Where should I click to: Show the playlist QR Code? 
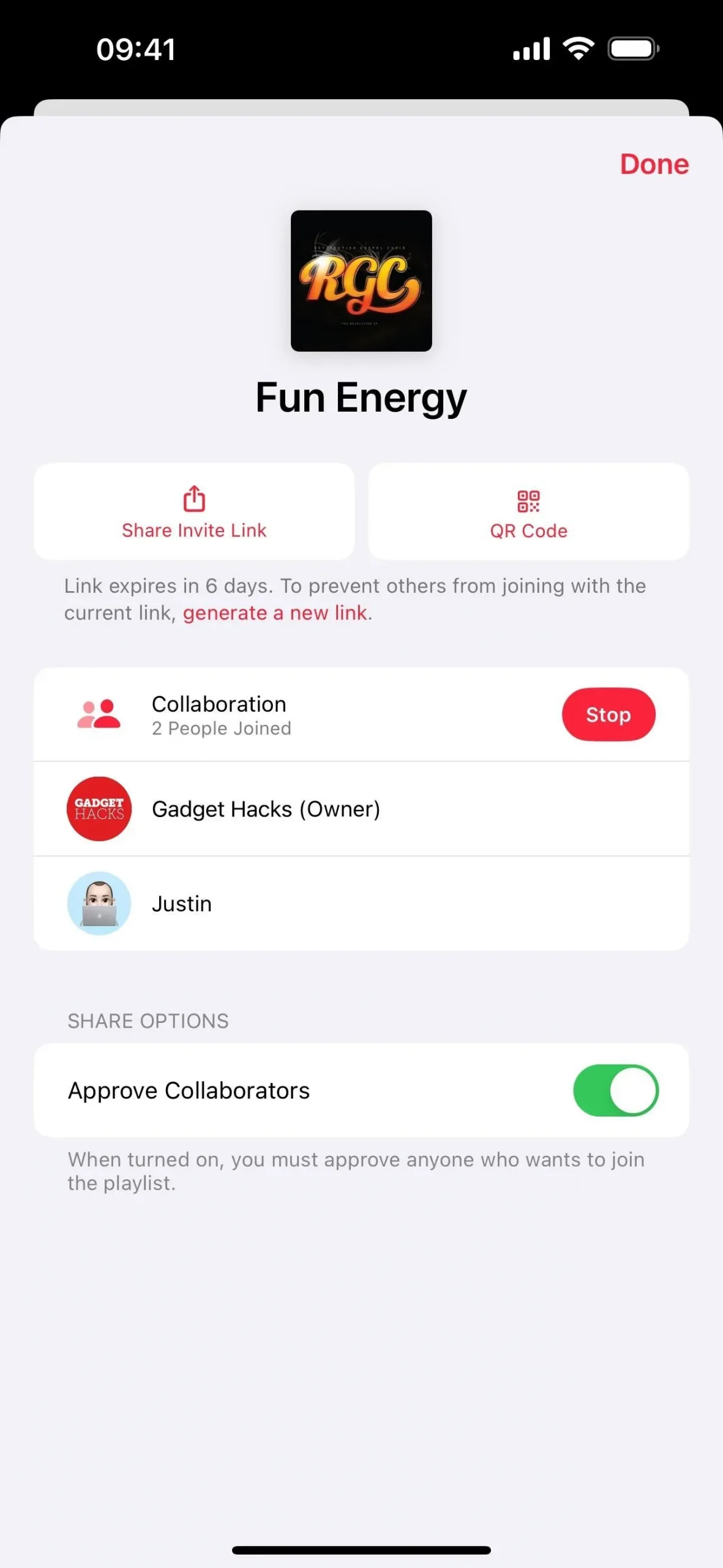click(528, 512)
